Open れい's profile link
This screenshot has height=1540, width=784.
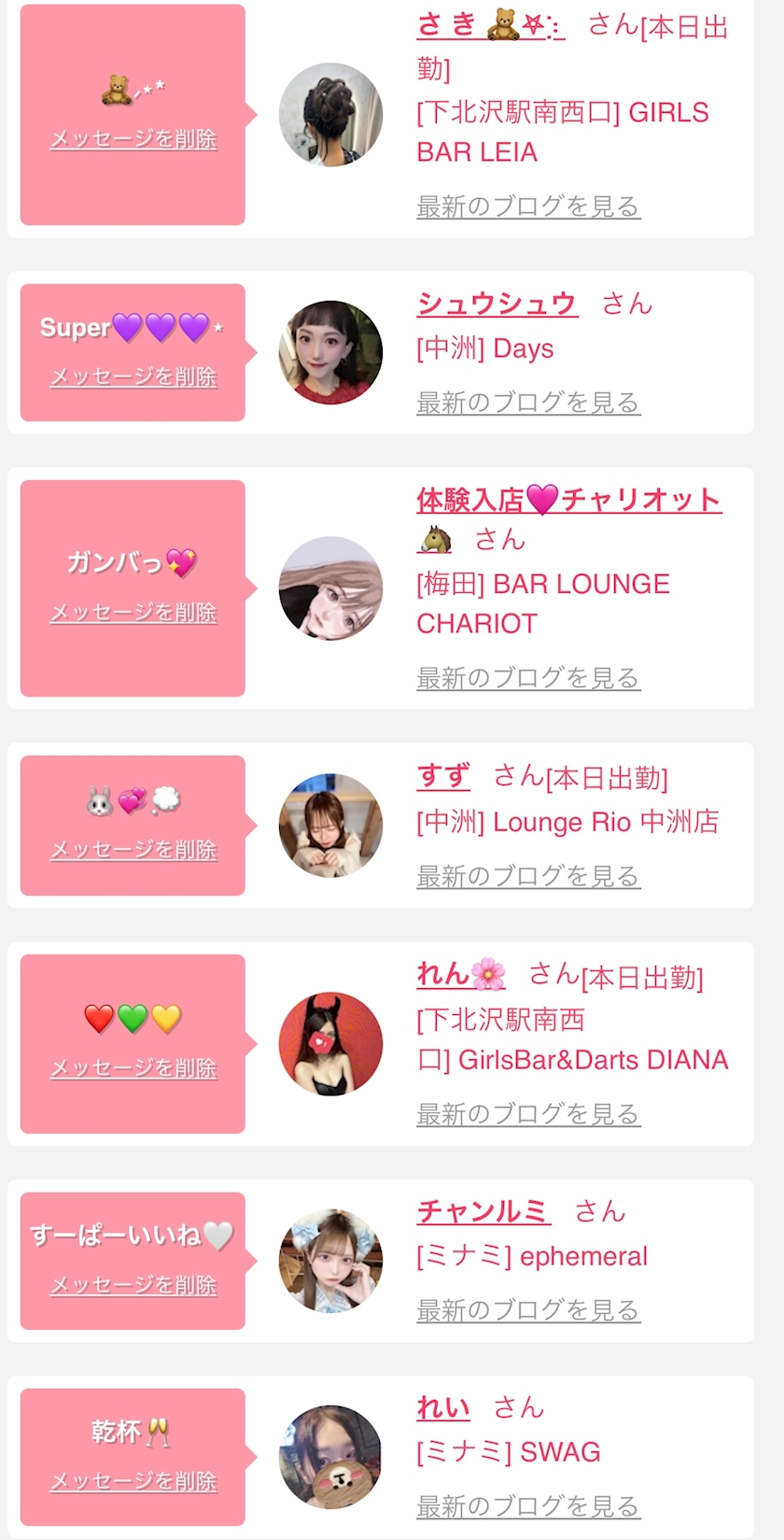pyautogui.click(x=443, y=1407)
